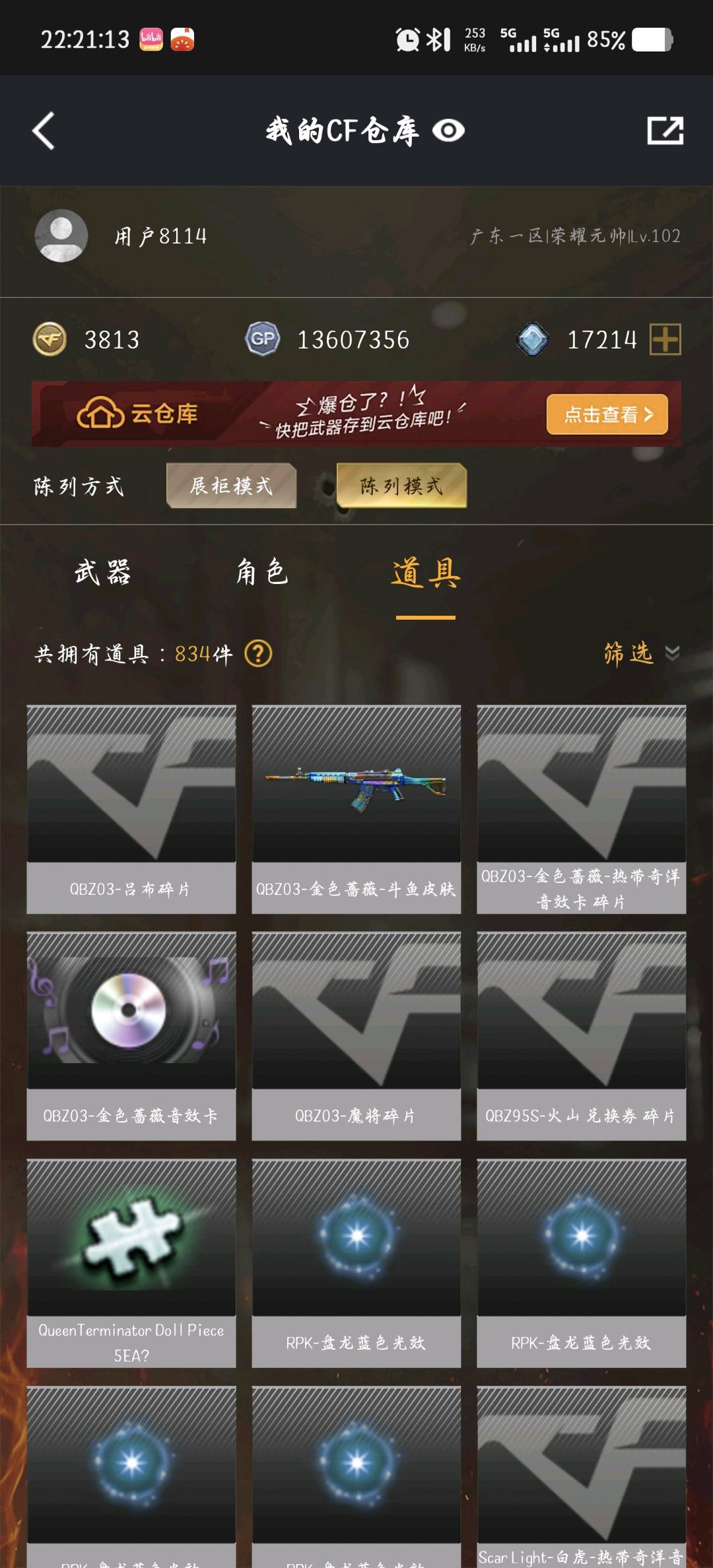713x1568 pixels.
Task: Share warehouse via top-right icon
Action: tap(665, 131)
